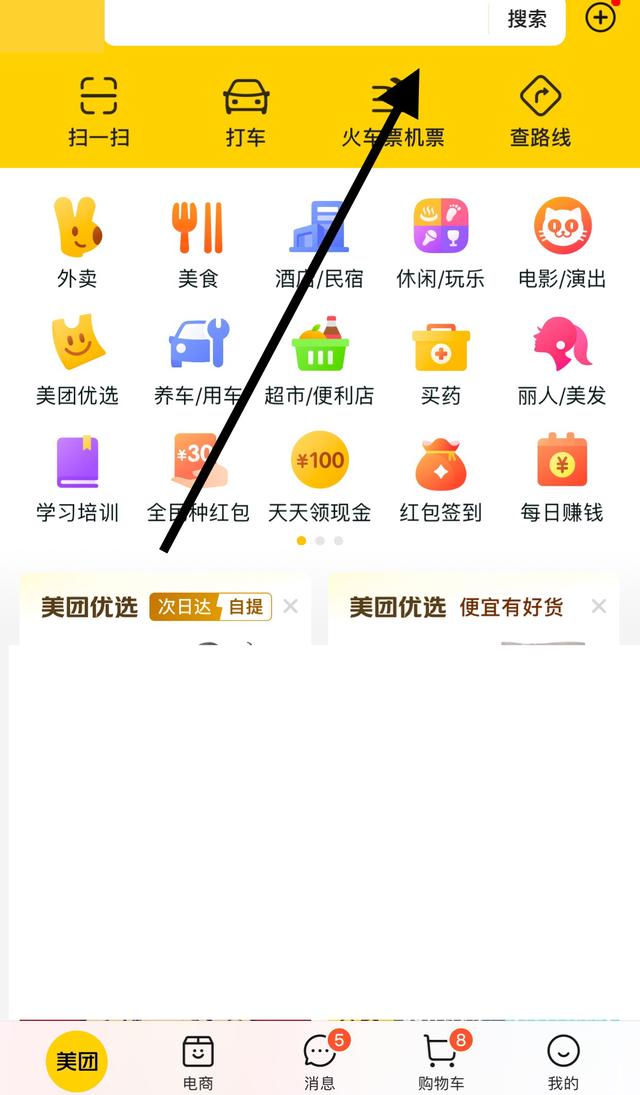Image resolution: width=640 pixels, height=1095 pixels.
Task: Open 查路线 route lookup
Action: tap(540, 111)
